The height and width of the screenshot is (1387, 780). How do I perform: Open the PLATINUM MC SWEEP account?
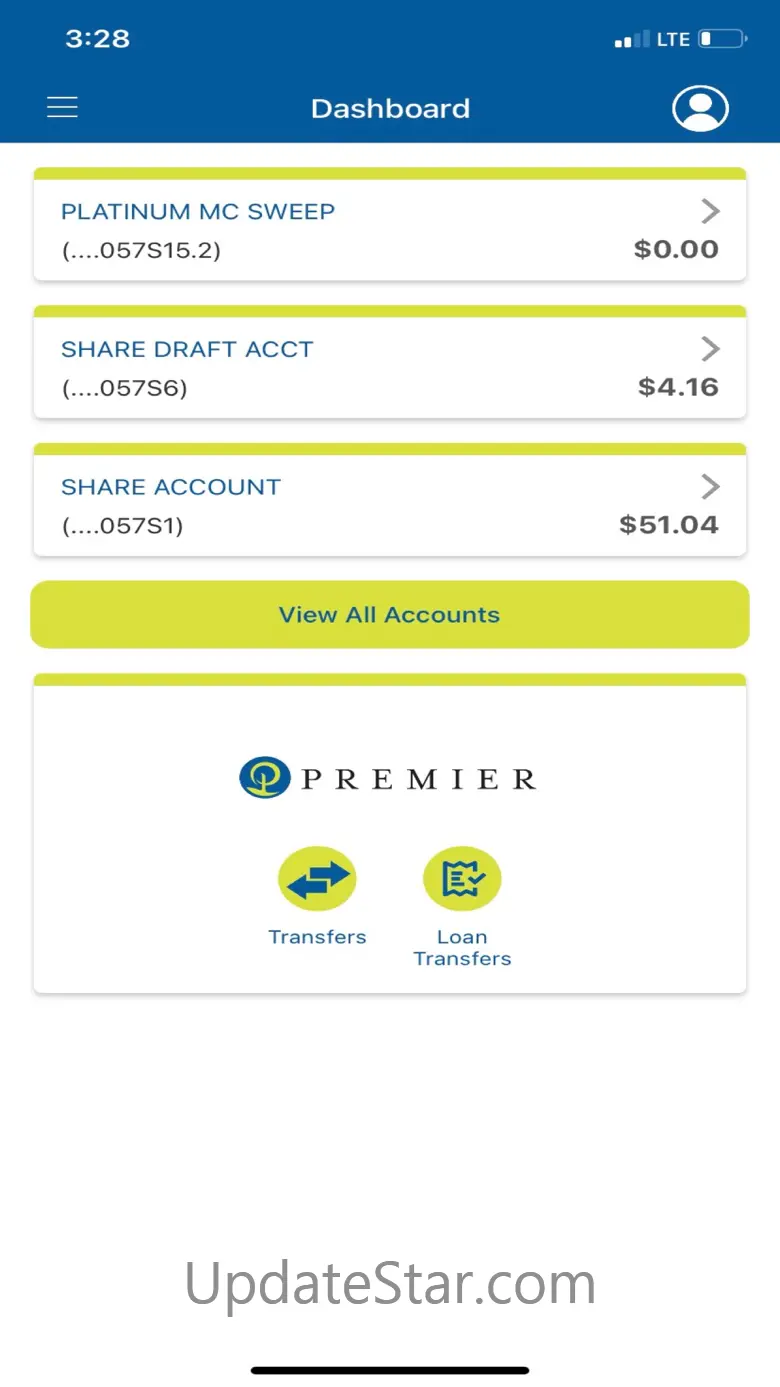(390, 225)
